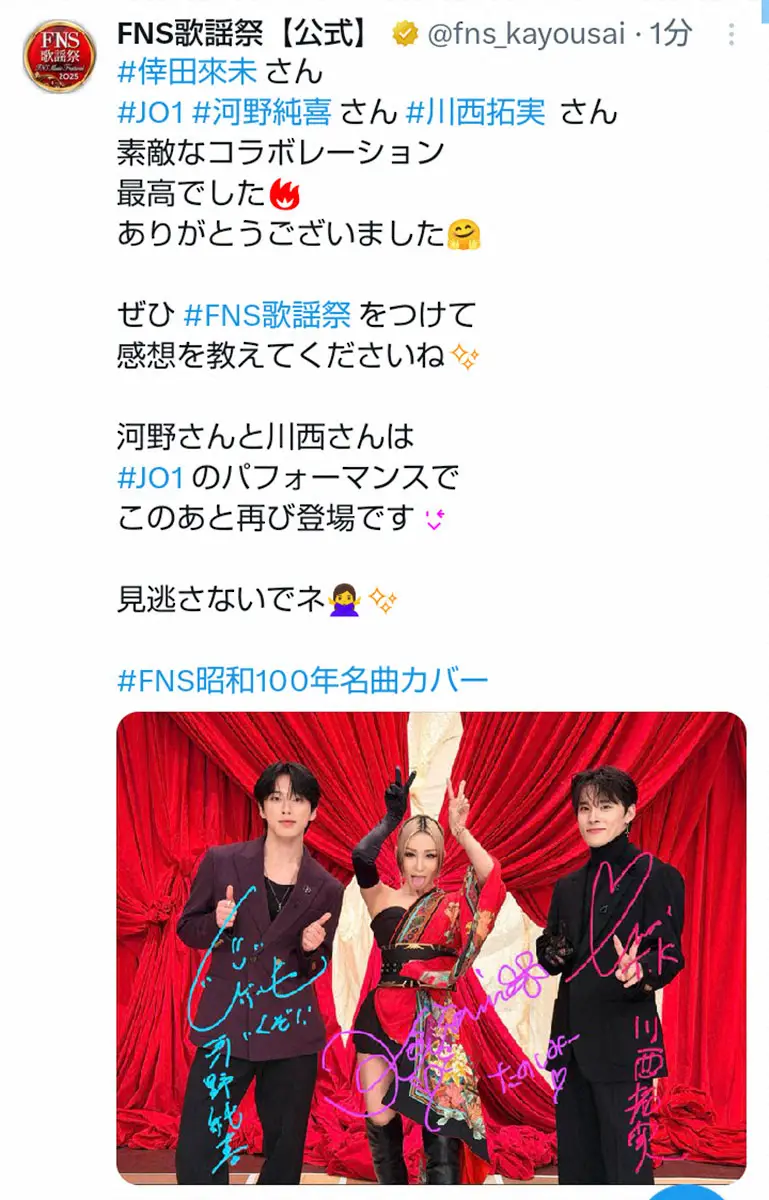The image size is (769, 1200).
Task: Open the FNS歌謡祭 profile avatar
Action: pyautogui.click(x=59, y=57)
